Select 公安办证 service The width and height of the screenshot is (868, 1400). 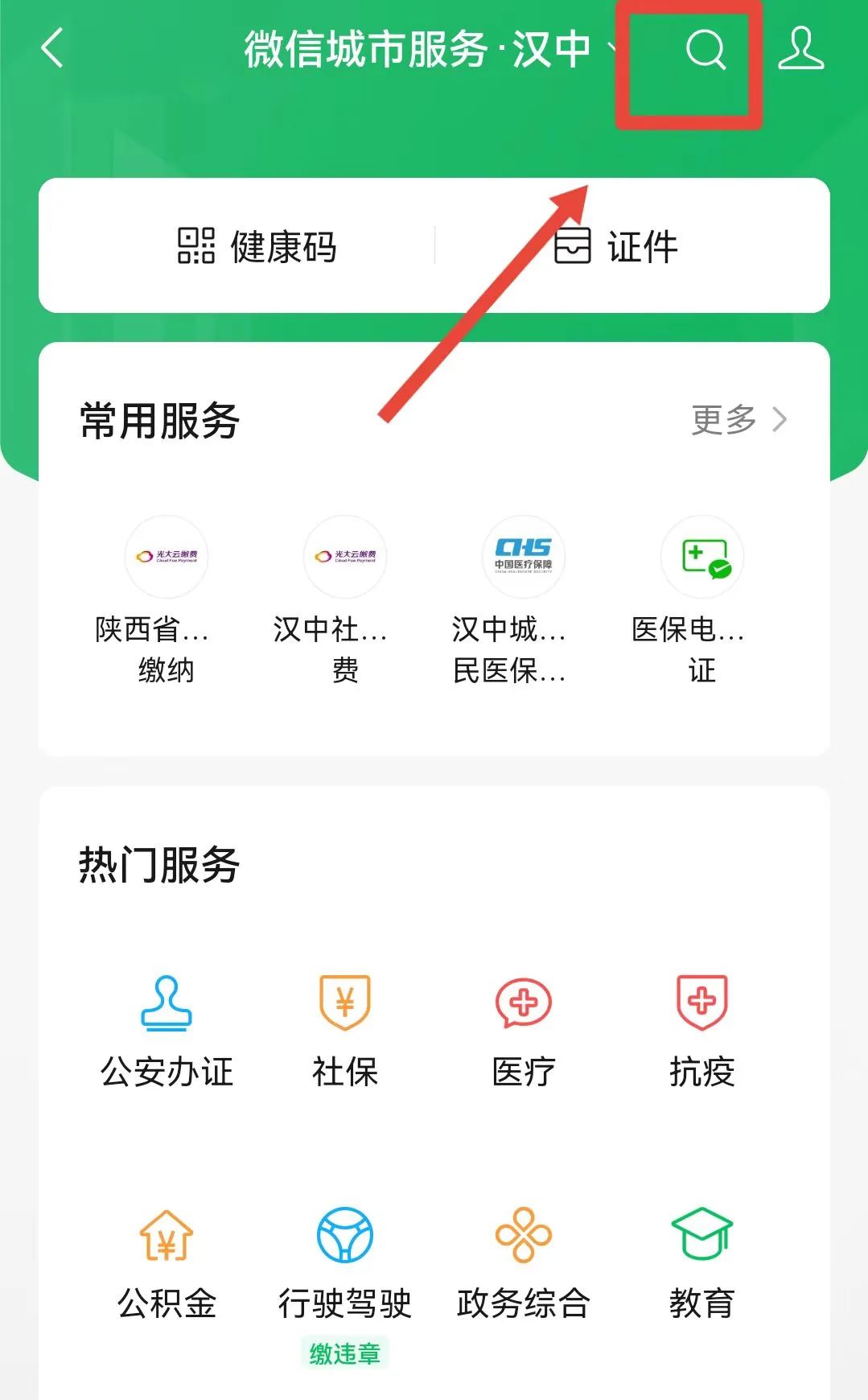[x=167, y=1031]
